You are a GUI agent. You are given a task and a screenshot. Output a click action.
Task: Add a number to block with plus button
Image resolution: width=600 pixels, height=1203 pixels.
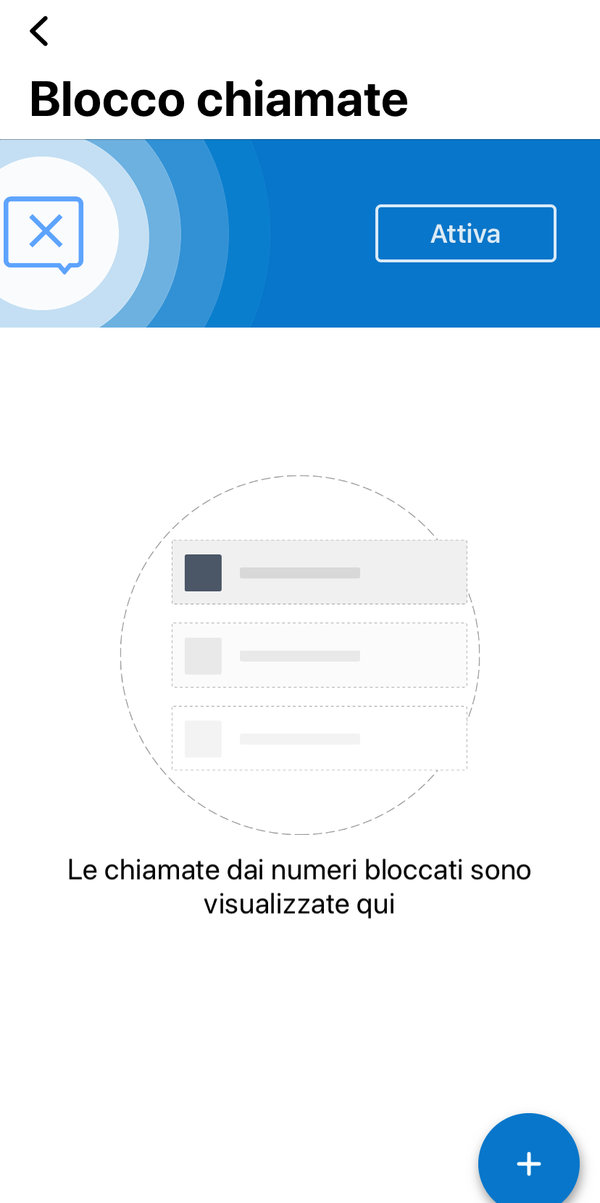[x=528, y=1162]
